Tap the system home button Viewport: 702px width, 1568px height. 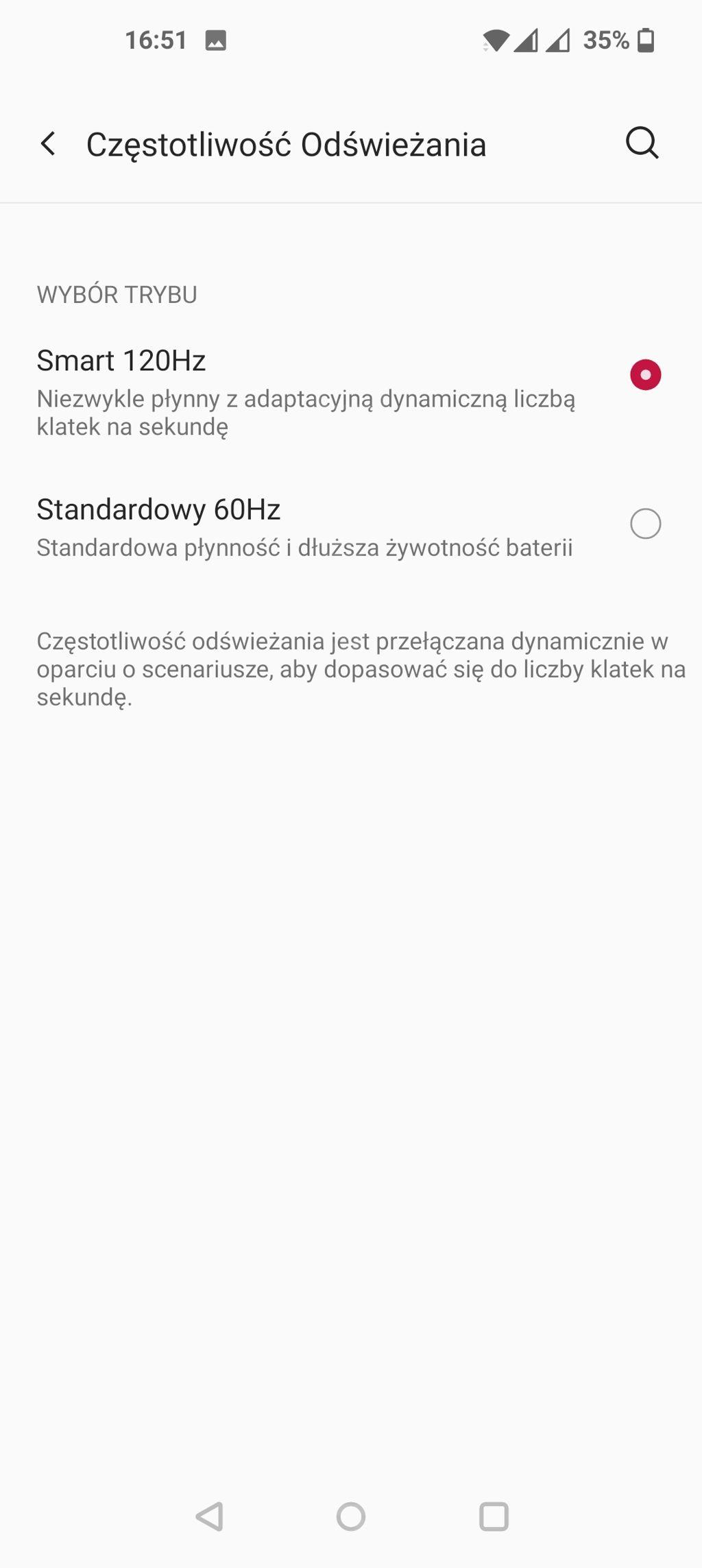click(x=351, y=1517)
